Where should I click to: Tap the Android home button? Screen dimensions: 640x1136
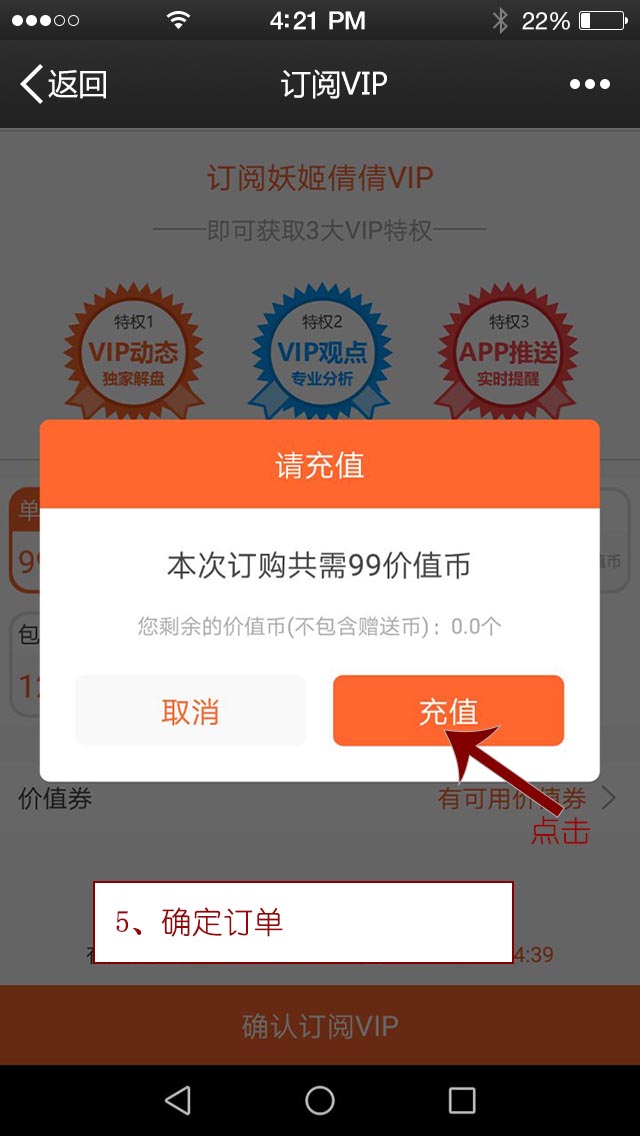320,1100
